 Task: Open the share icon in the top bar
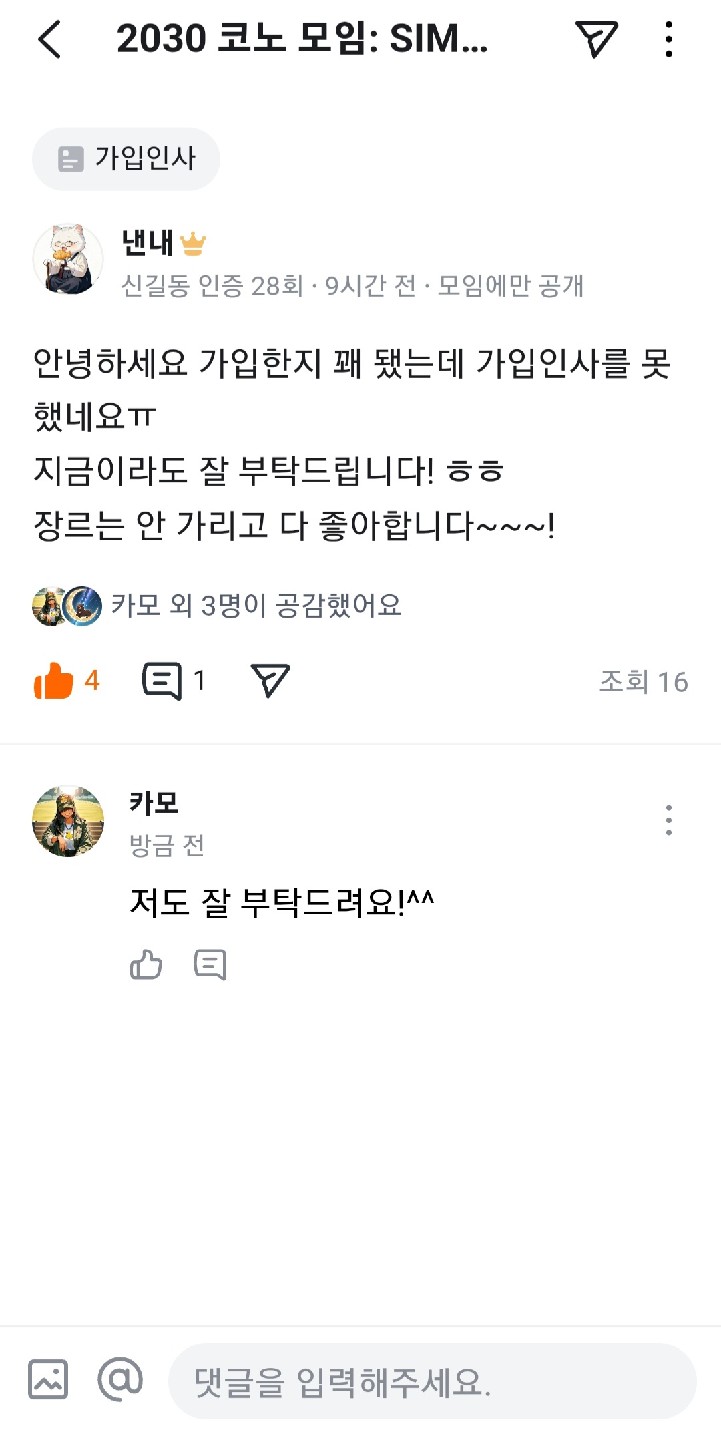[x=597, y=39]
